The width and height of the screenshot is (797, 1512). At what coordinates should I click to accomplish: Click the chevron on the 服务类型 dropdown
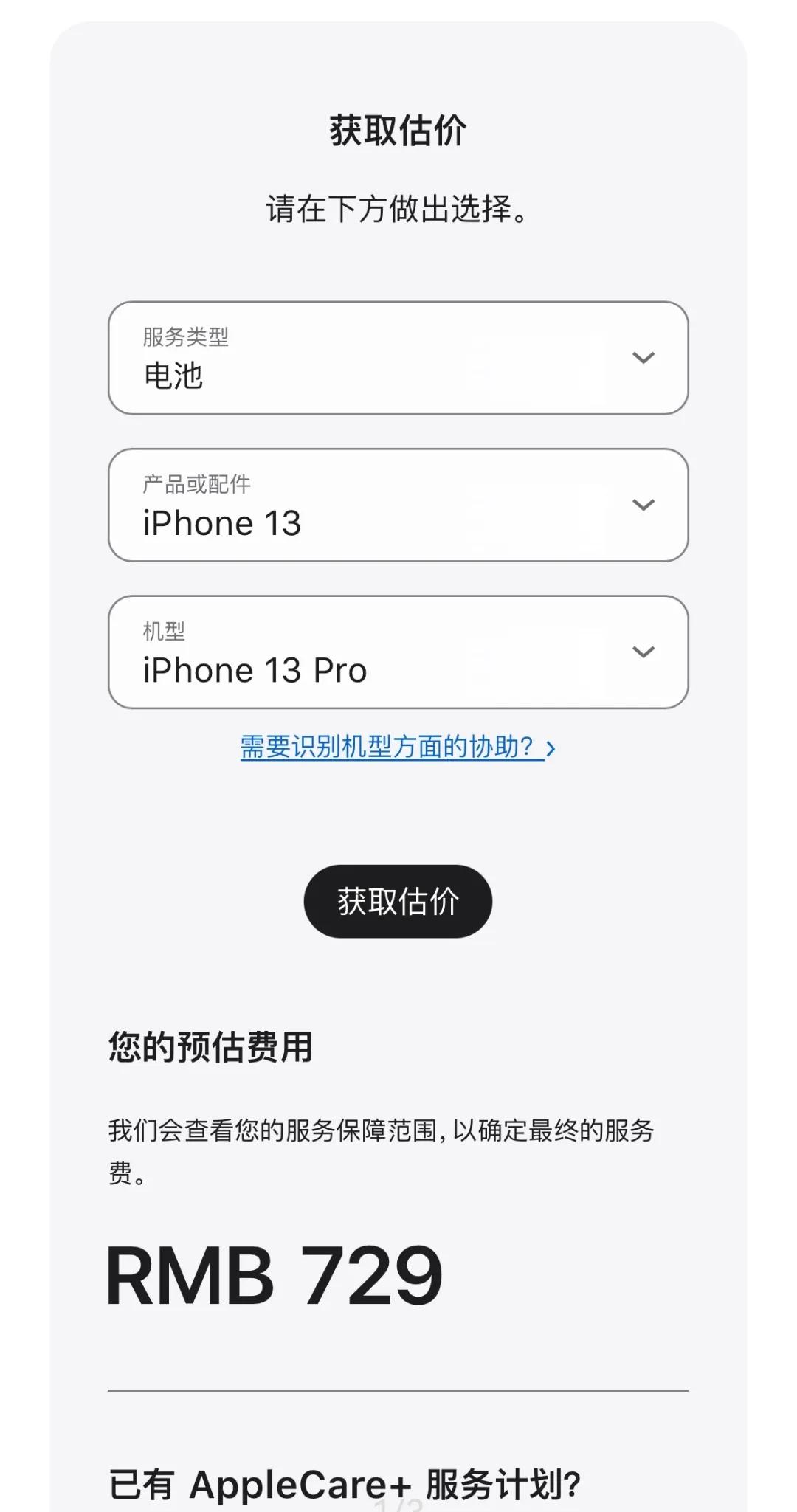(x=643, y=359)
